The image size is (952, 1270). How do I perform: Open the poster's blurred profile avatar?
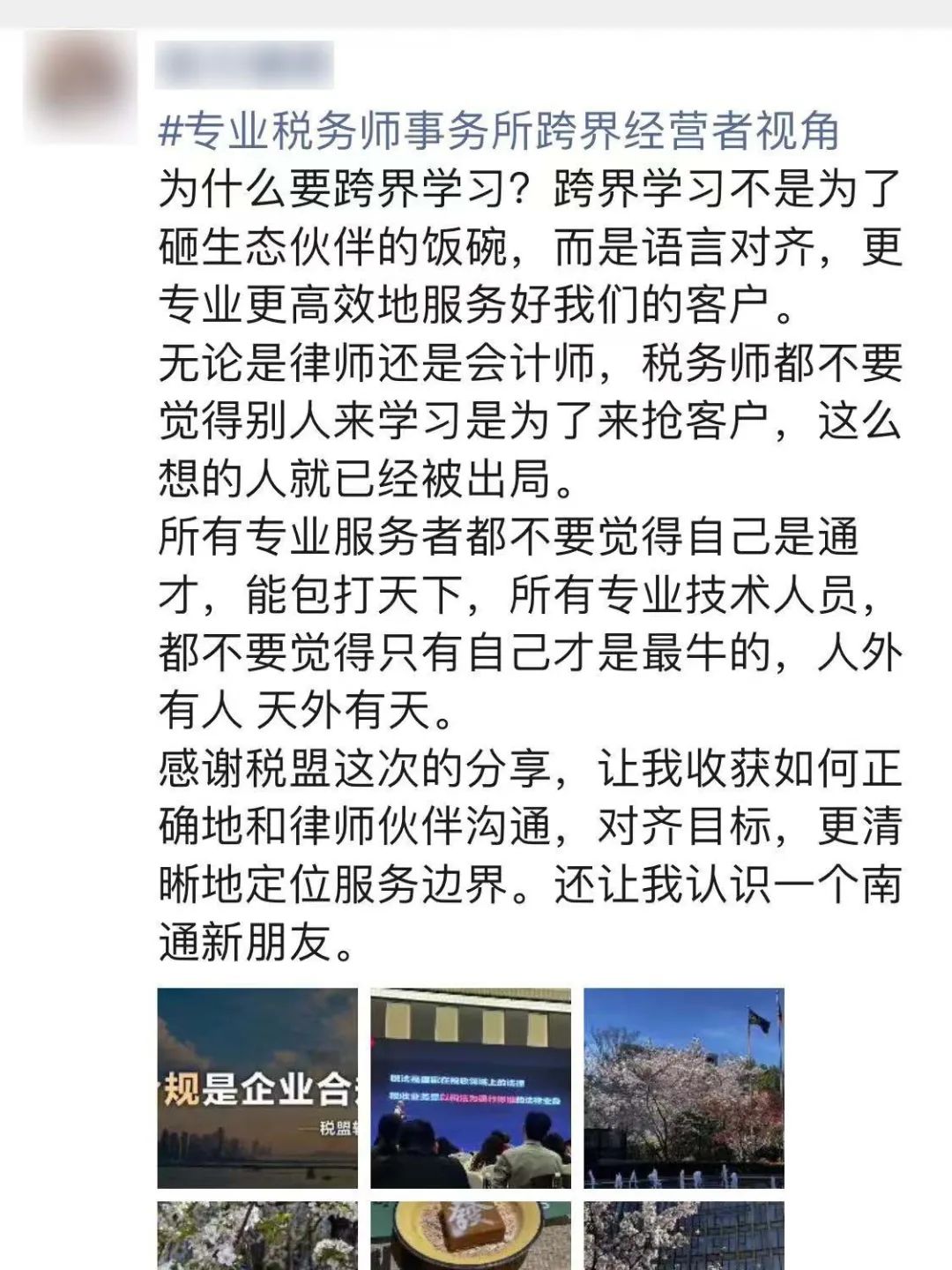(80, 86)
